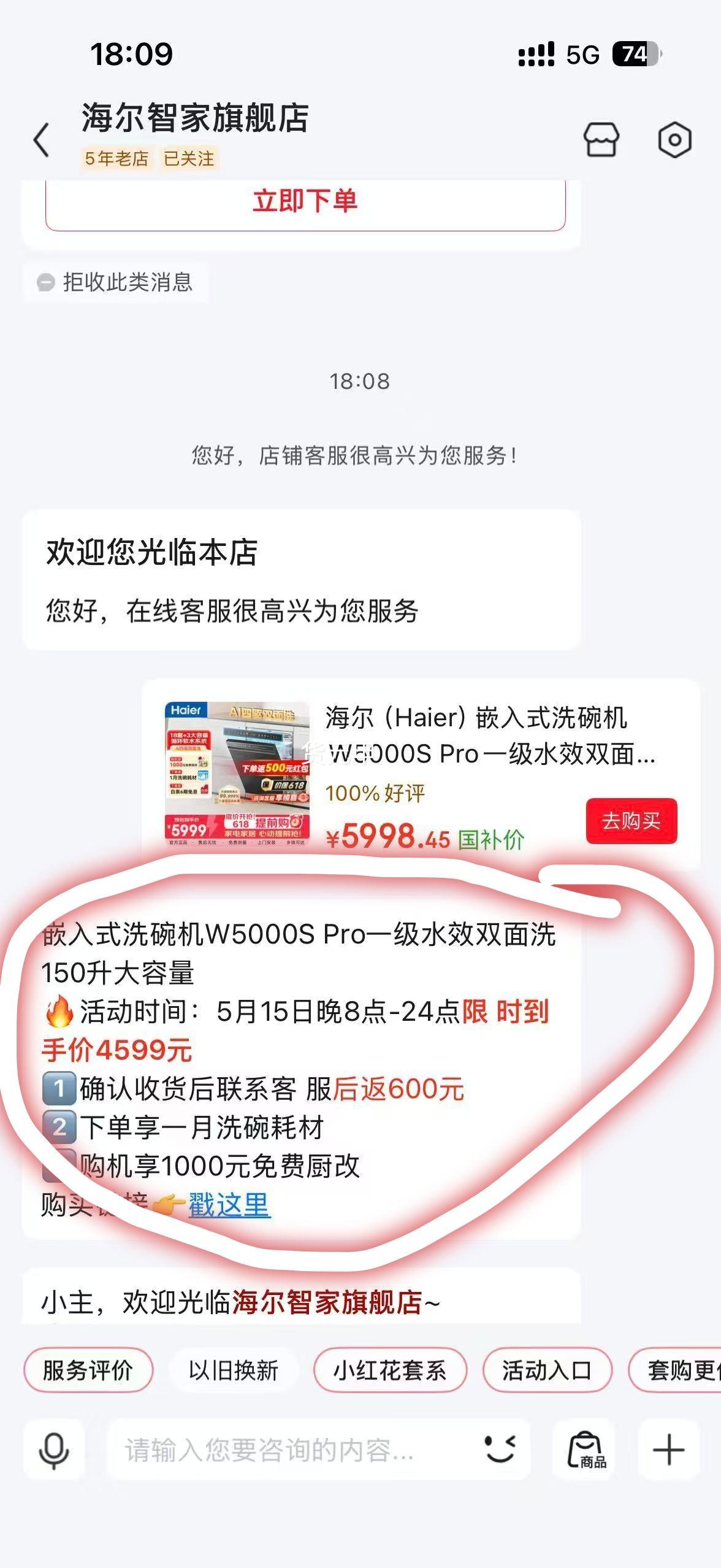Viewport: 721px width, 1568px height.
Task: Follow the 戳这里 purchase link
Action: coord(228,1204)
